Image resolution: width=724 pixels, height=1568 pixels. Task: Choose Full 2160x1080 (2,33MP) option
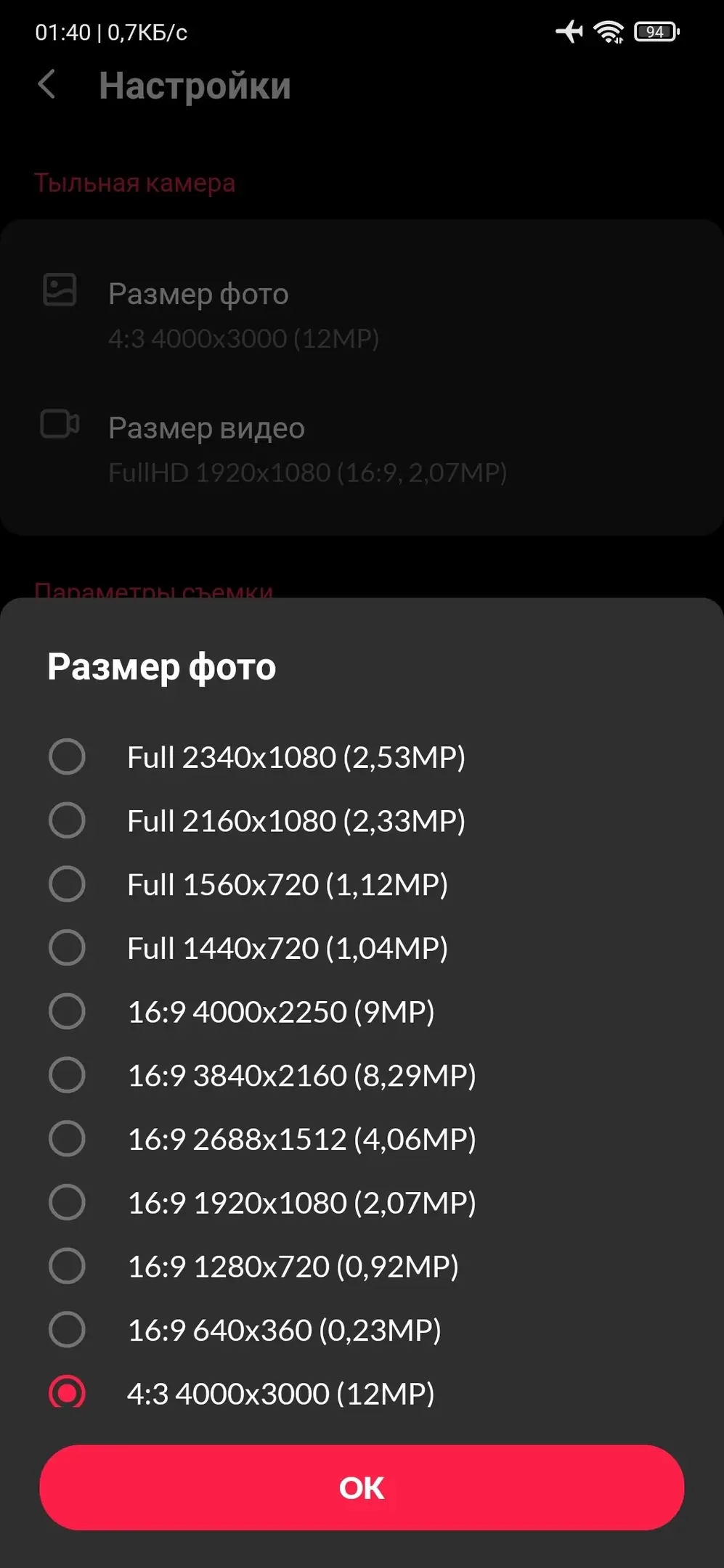click(67, 821)
